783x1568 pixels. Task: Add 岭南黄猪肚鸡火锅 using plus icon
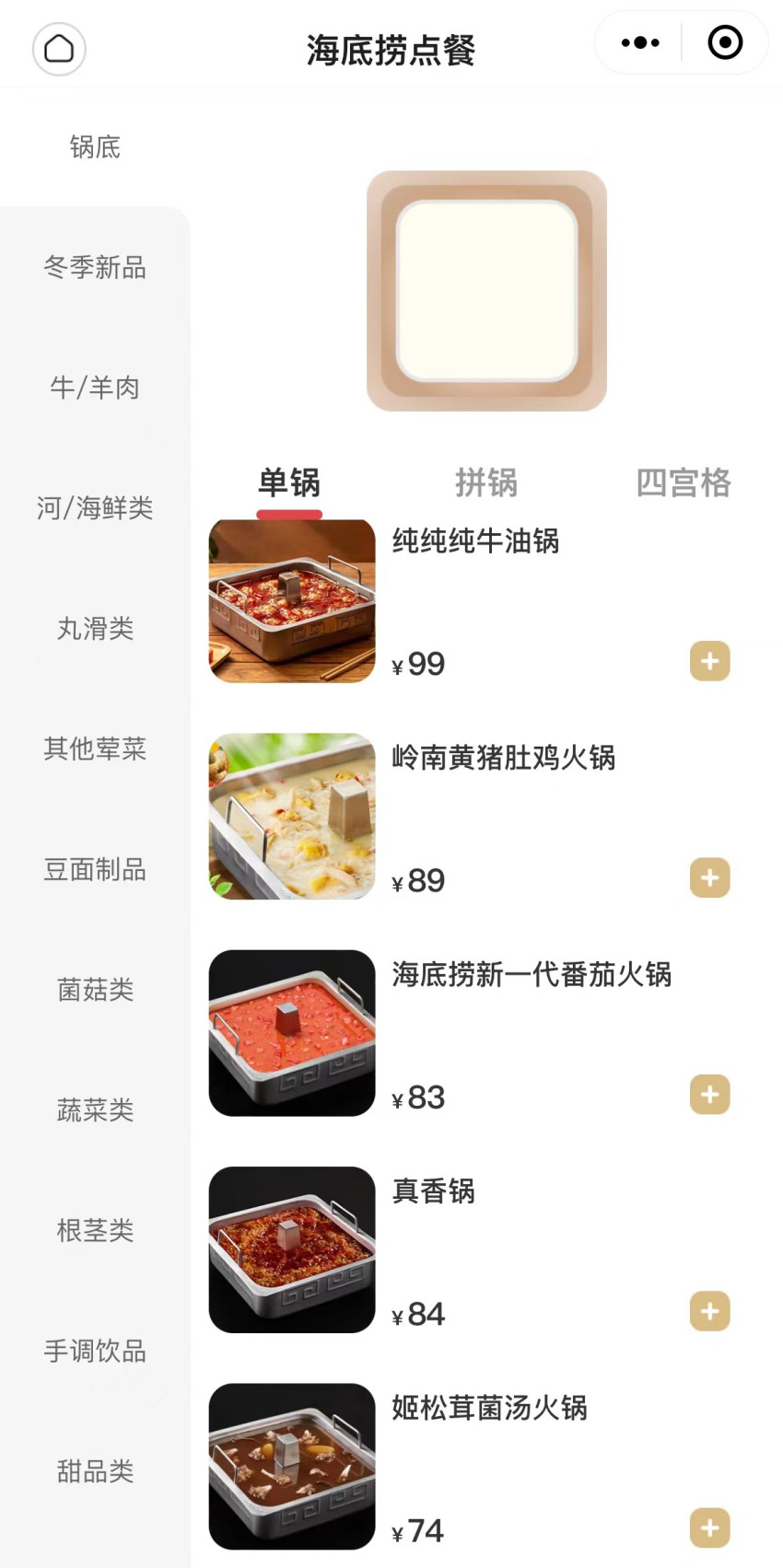tap(709, 877)
